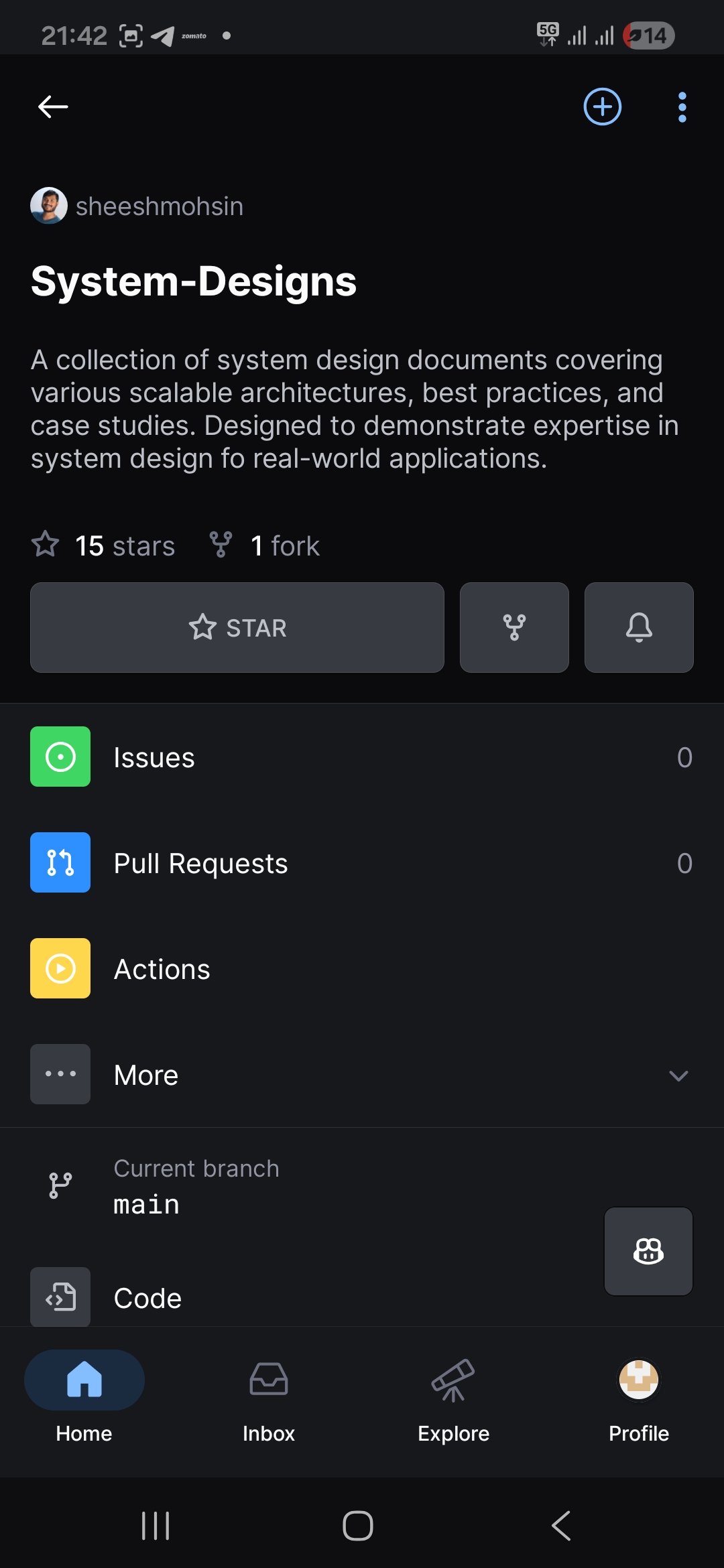View the 15 stars list

[104, 545]
